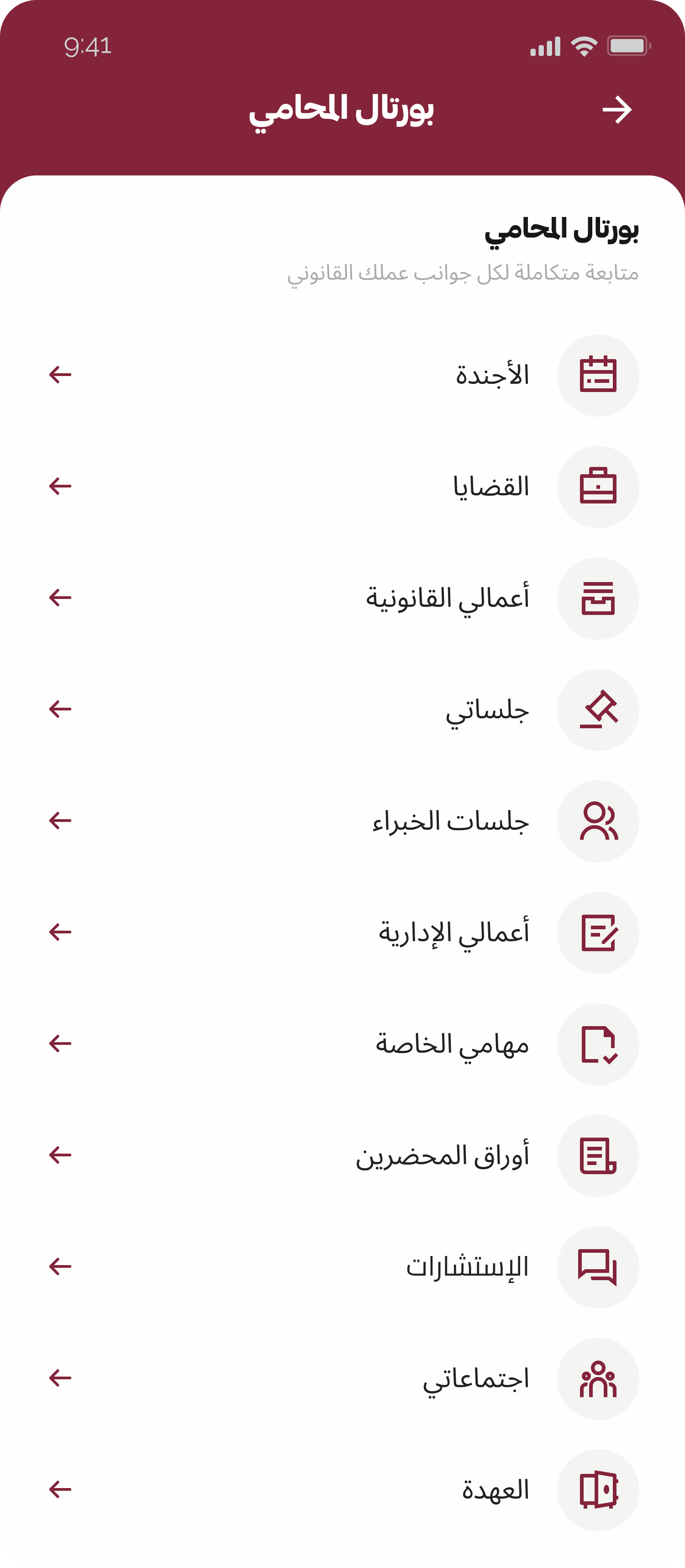Screen dimensions: 685x1568
Task: Select the group icon for اجتماعاتي
Action: coord(599,1379)
